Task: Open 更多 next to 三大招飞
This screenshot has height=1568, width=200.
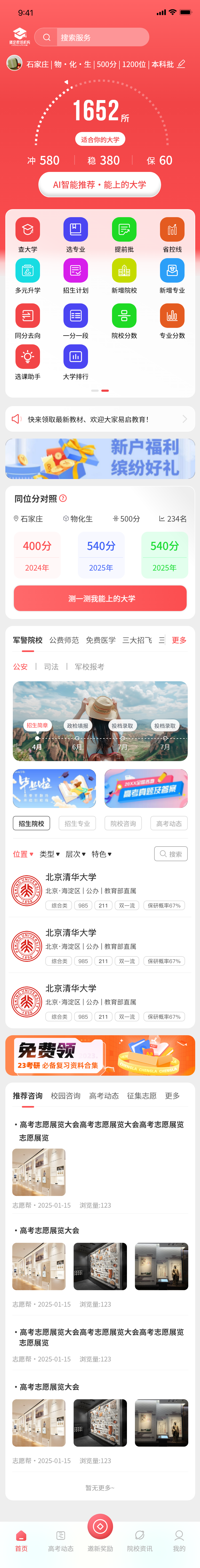Action: click(x=179, y=640)
